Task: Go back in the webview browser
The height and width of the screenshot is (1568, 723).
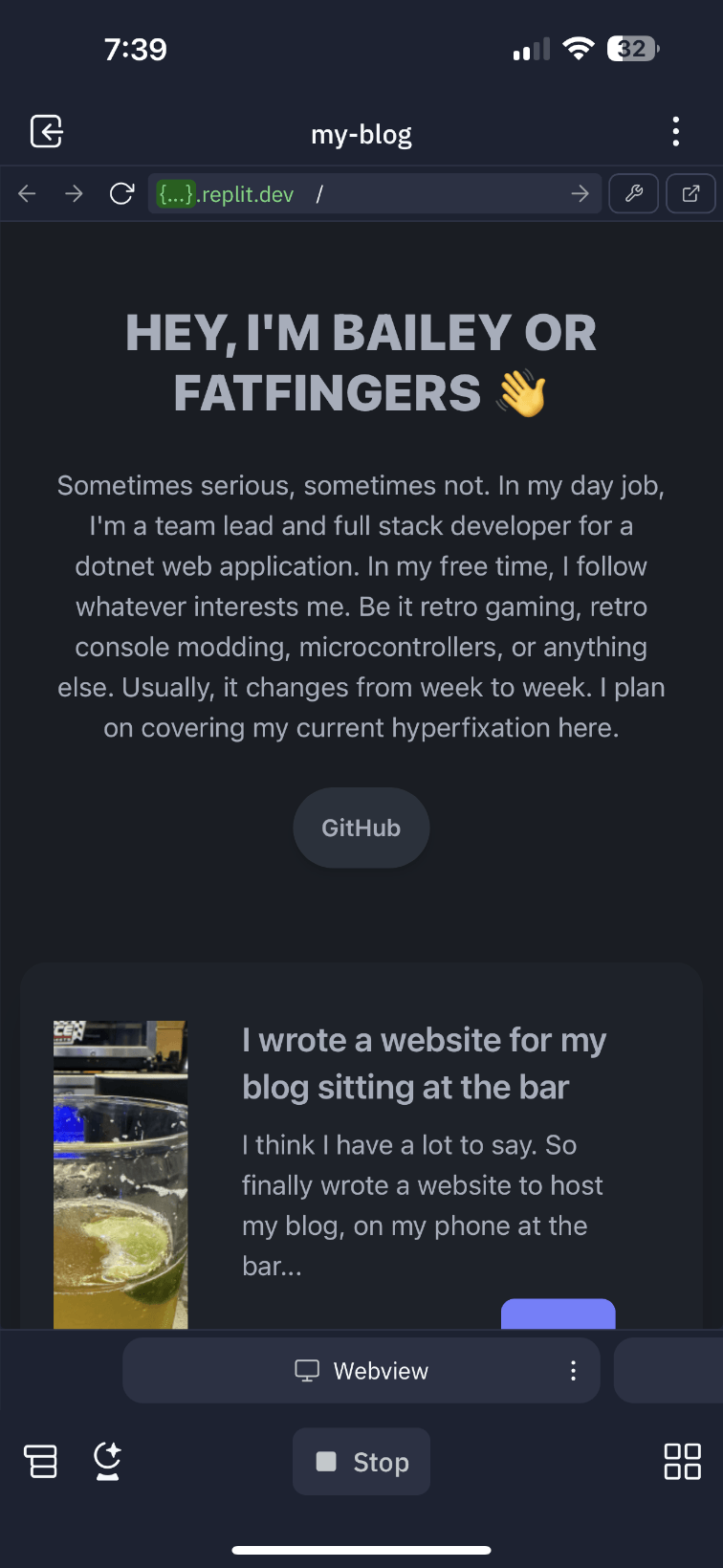Action: (x=27, y=194)
